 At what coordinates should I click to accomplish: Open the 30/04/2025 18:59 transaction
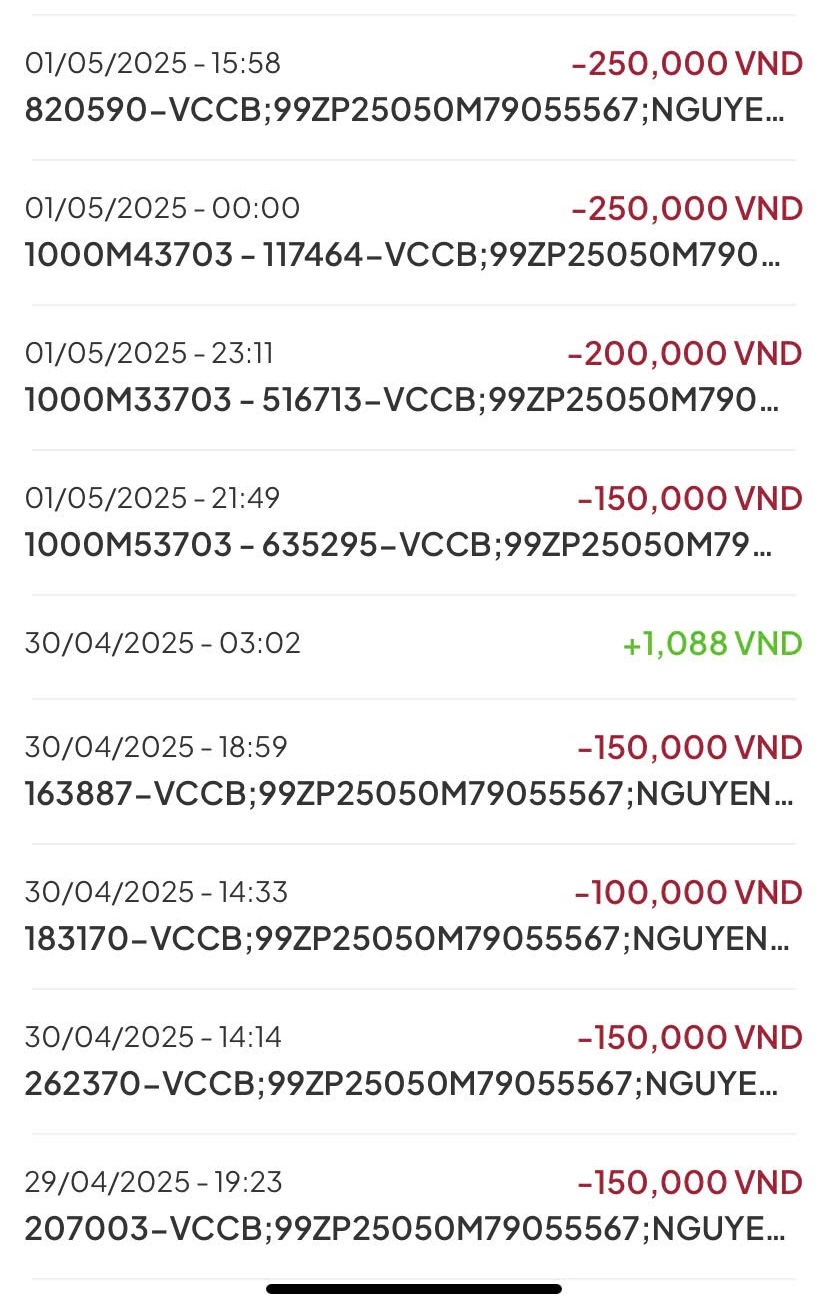pos(413,770)
